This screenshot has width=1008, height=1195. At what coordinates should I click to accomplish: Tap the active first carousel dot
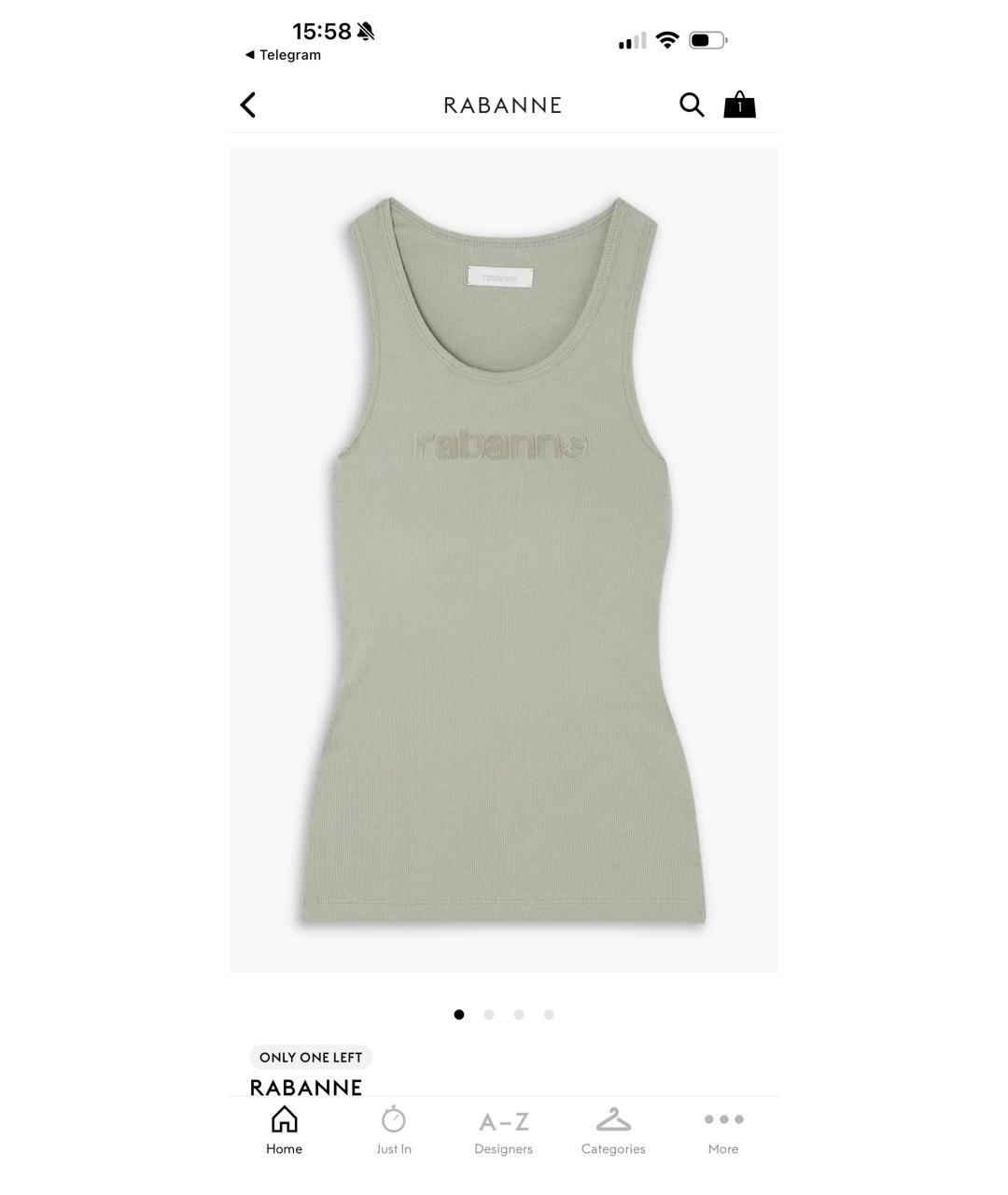[x=459, y=1014]
